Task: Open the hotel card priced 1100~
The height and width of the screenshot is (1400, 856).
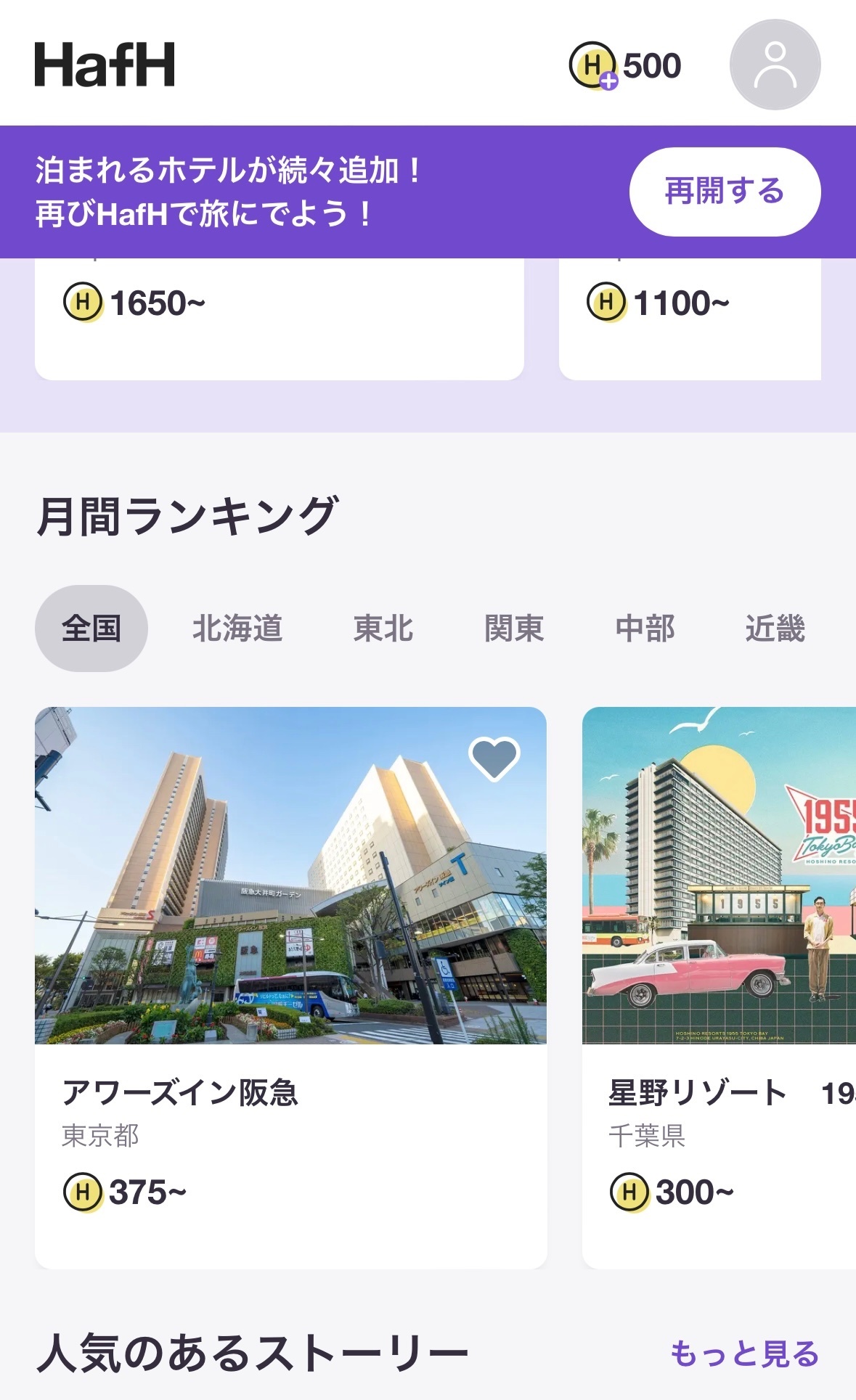Action: pos(690,319)
